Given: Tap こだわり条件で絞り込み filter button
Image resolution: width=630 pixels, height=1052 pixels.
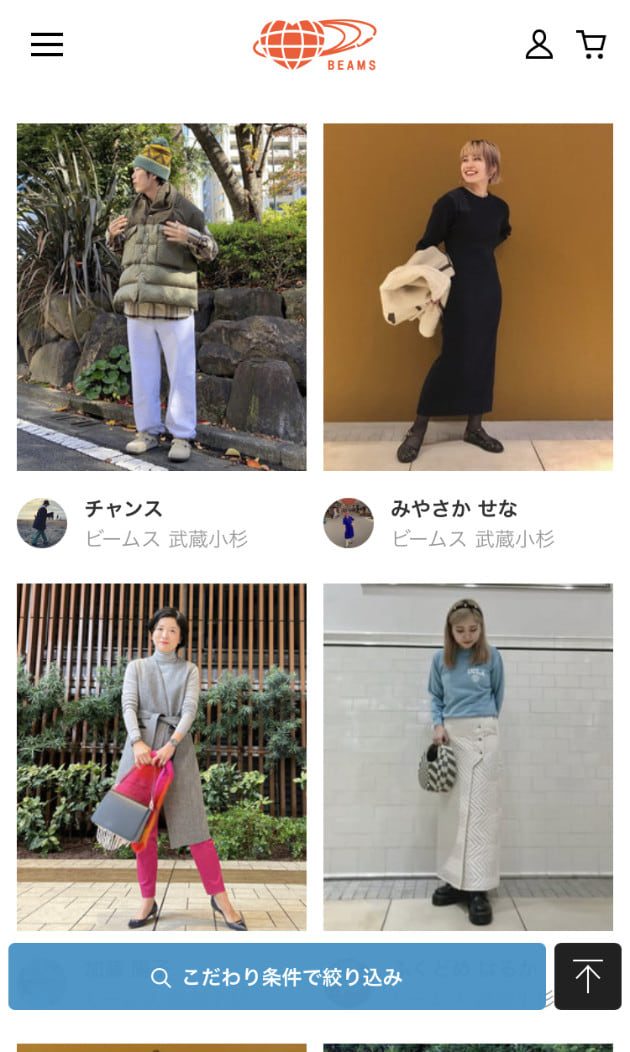Looking at the screenshot, I should pos(277,977).
